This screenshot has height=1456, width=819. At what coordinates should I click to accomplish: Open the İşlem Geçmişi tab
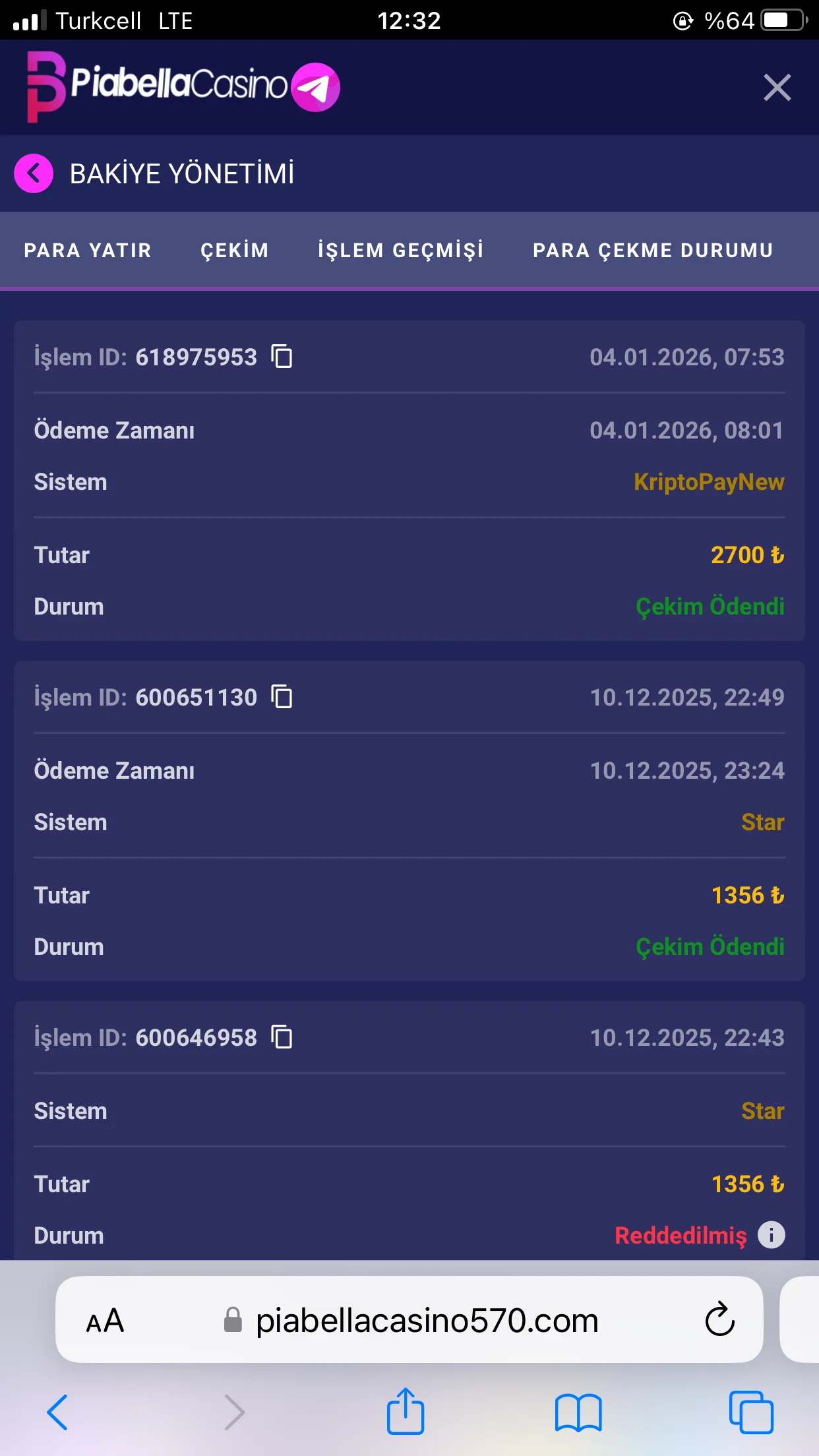pos(401,251)
